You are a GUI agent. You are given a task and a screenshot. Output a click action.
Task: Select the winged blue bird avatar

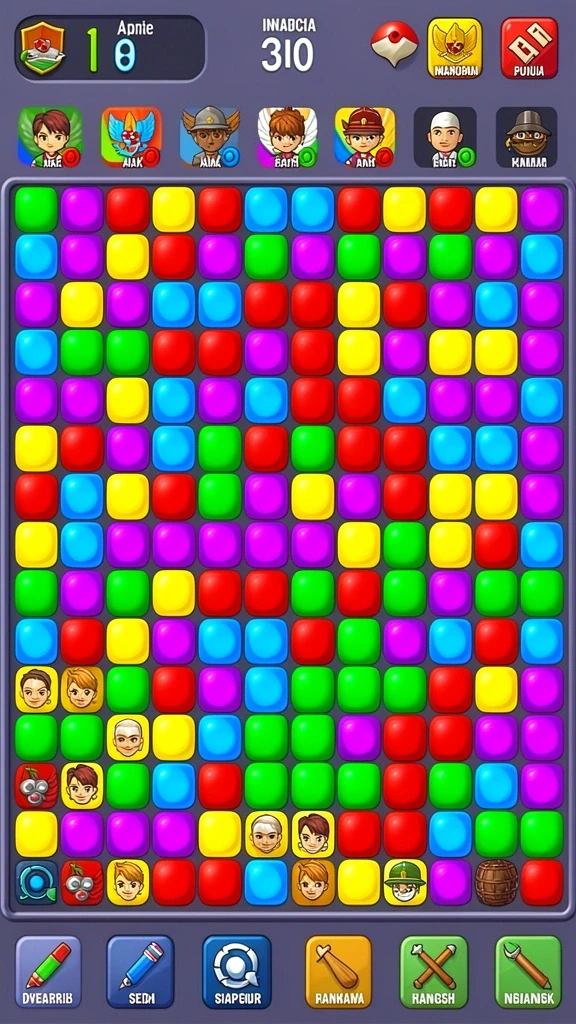coord(131,137)
